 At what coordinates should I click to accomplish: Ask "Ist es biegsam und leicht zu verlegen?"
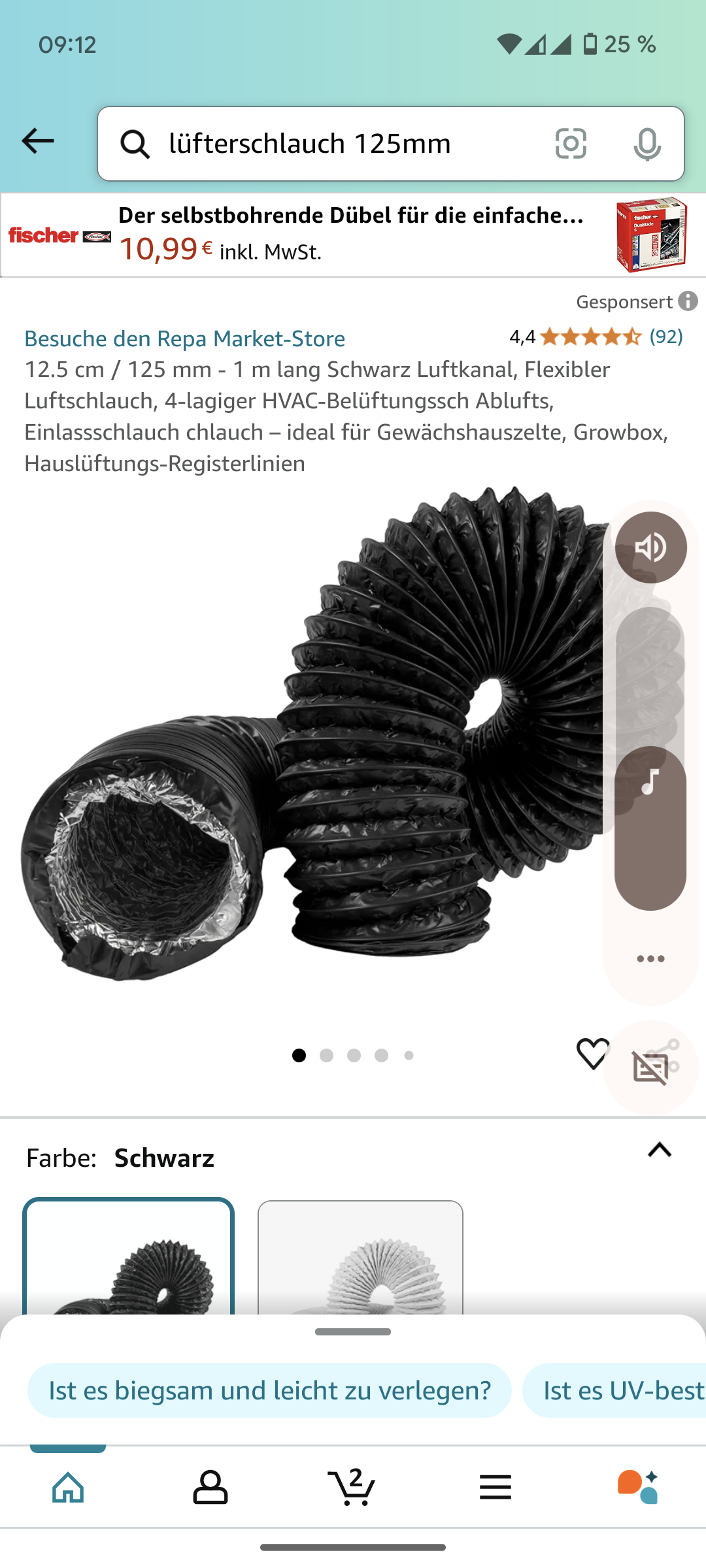(x=269, y=1390)
